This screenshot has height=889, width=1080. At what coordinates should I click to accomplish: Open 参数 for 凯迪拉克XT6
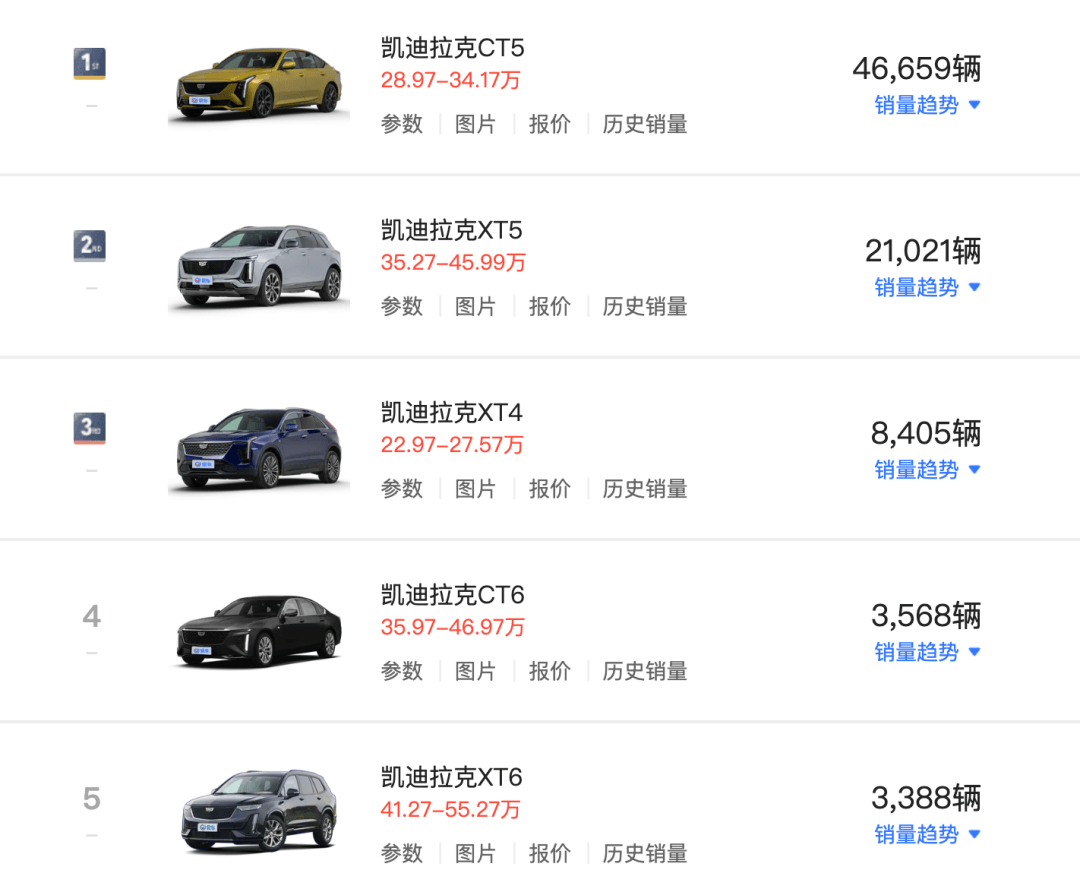coord(402,853)
